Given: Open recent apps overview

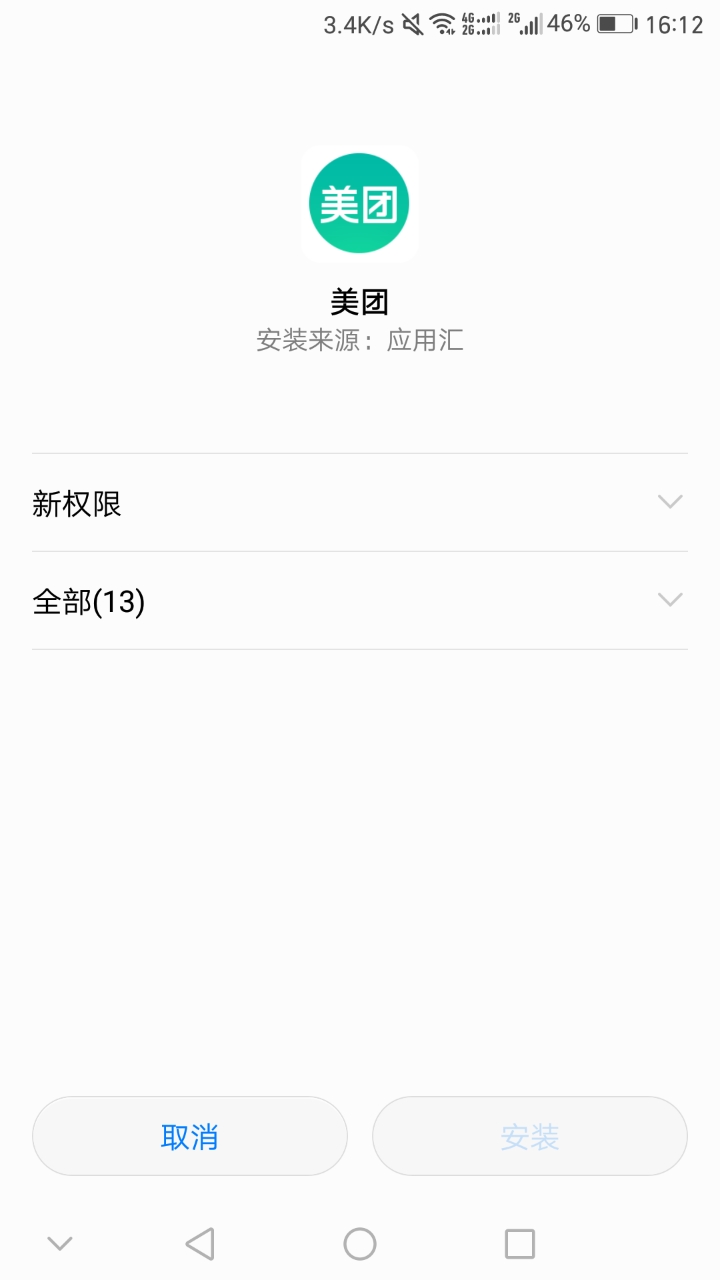Looking at the screenshot, I should coord(520,1244).
